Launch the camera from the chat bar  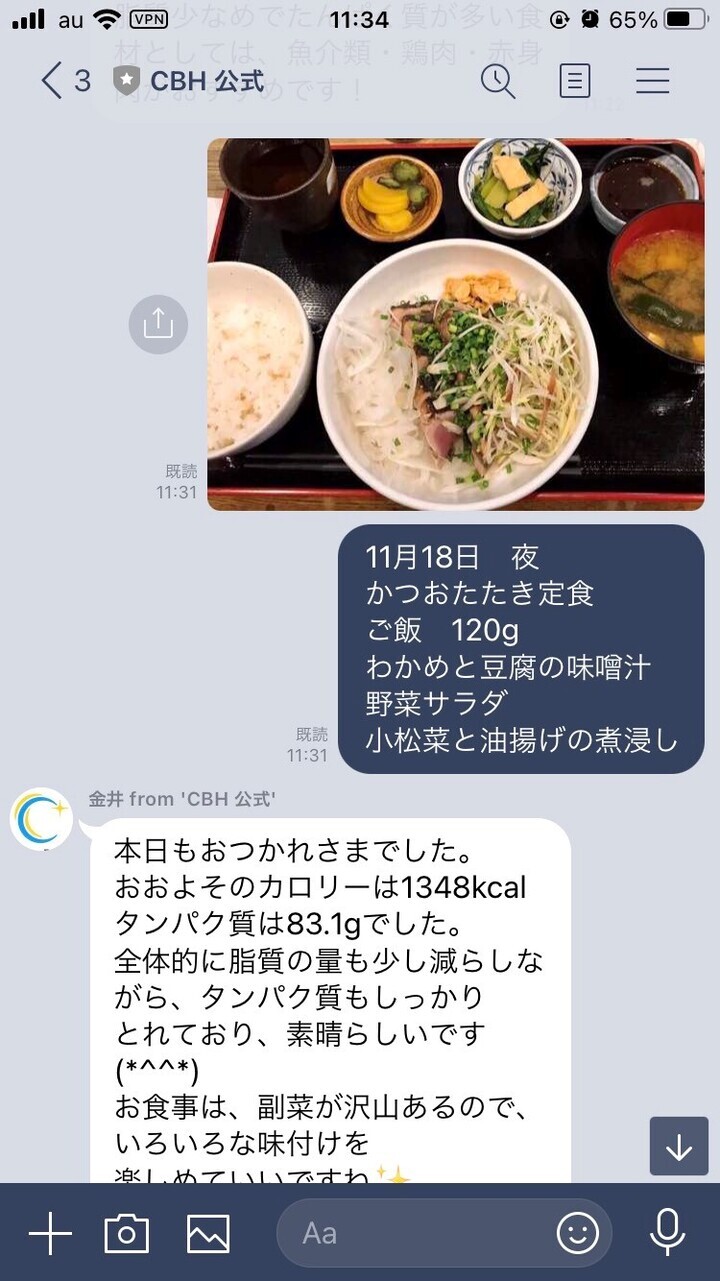(127, 1234)
